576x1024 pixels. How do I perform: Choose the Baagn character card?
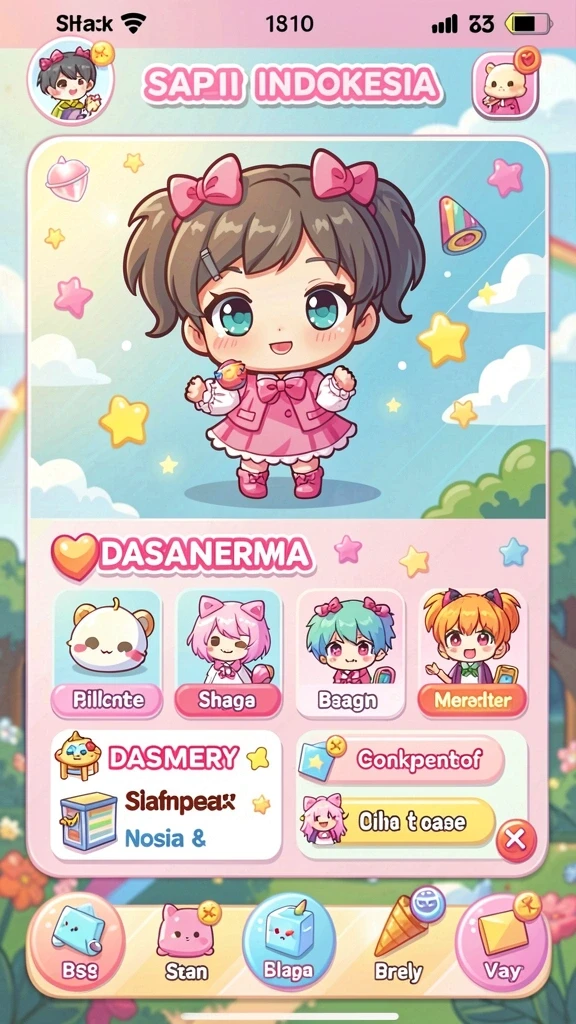[350, 653]
